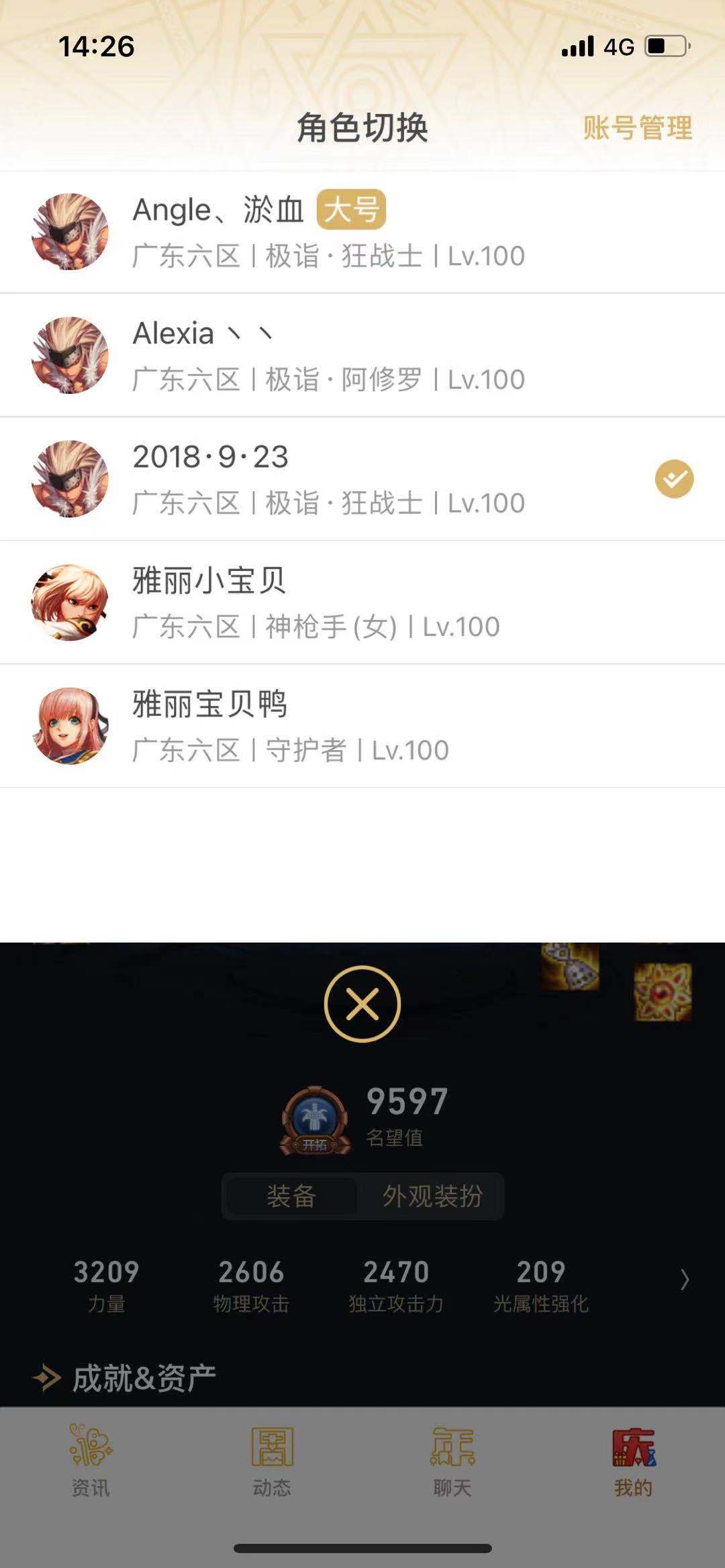Open 账号管理 account management

pos(636,127)
